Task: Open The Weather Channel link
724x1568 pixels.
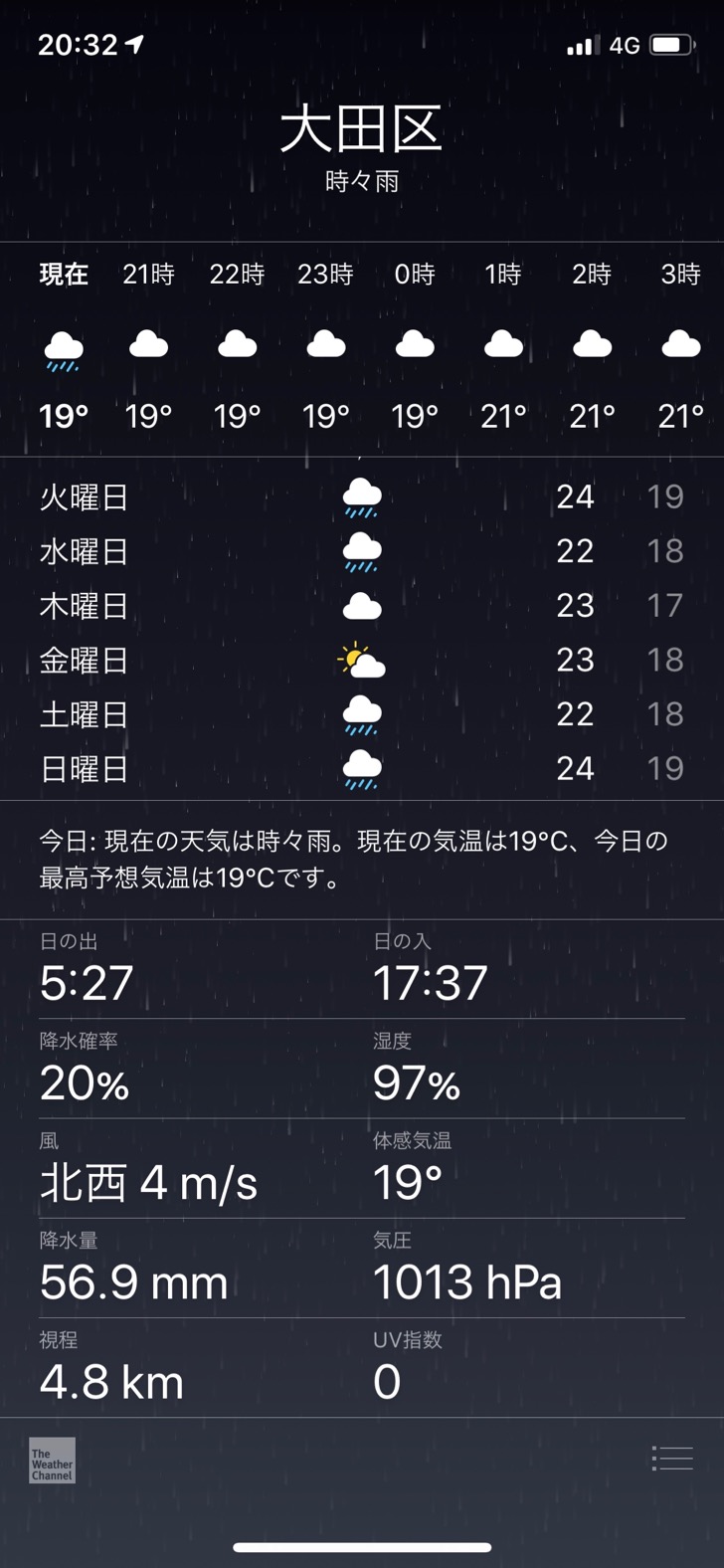Action: click(x=52, y=1461)
